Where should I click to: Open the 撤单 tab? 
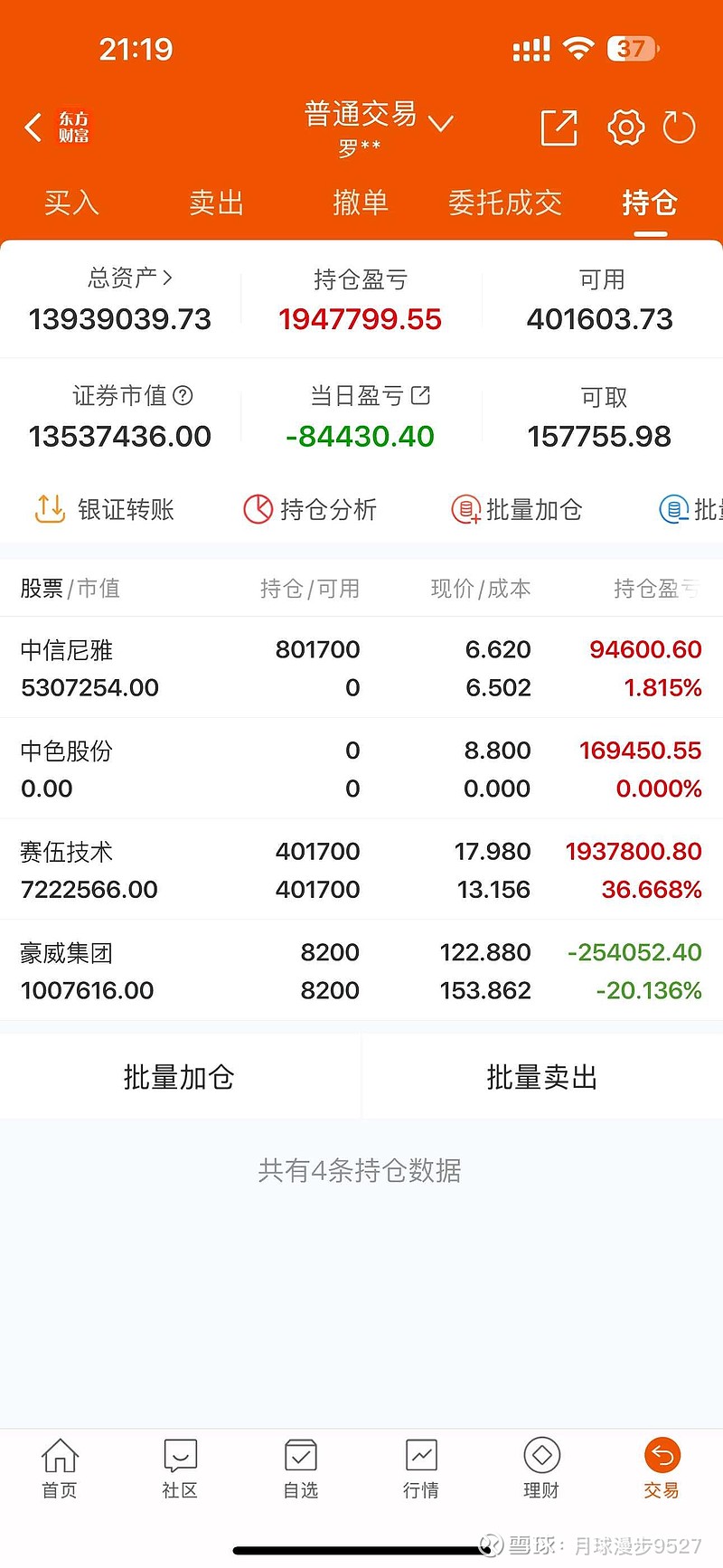point(361,203)
